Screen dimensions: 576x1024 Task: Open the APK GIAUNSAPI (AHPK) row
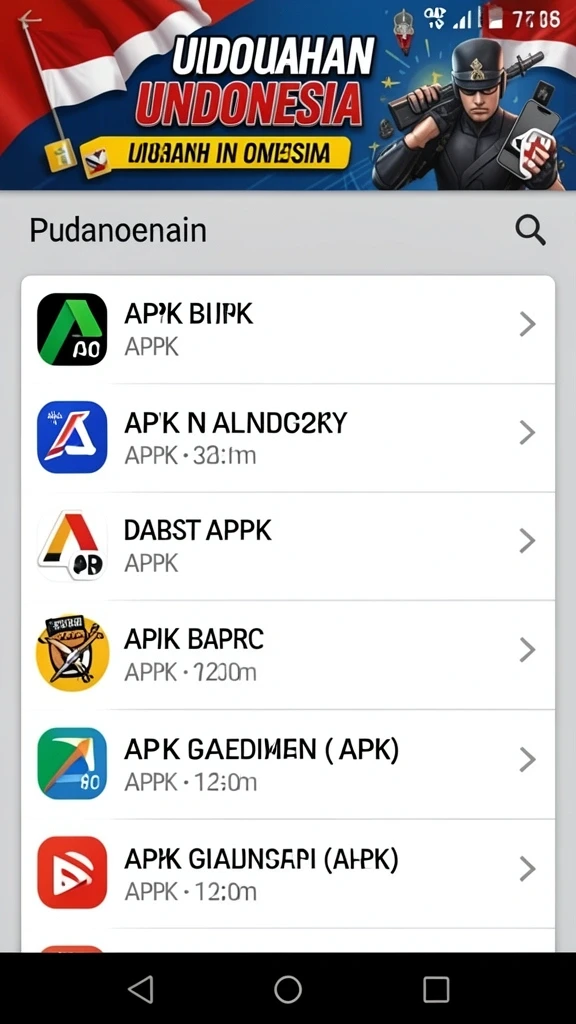pos(288,873)
